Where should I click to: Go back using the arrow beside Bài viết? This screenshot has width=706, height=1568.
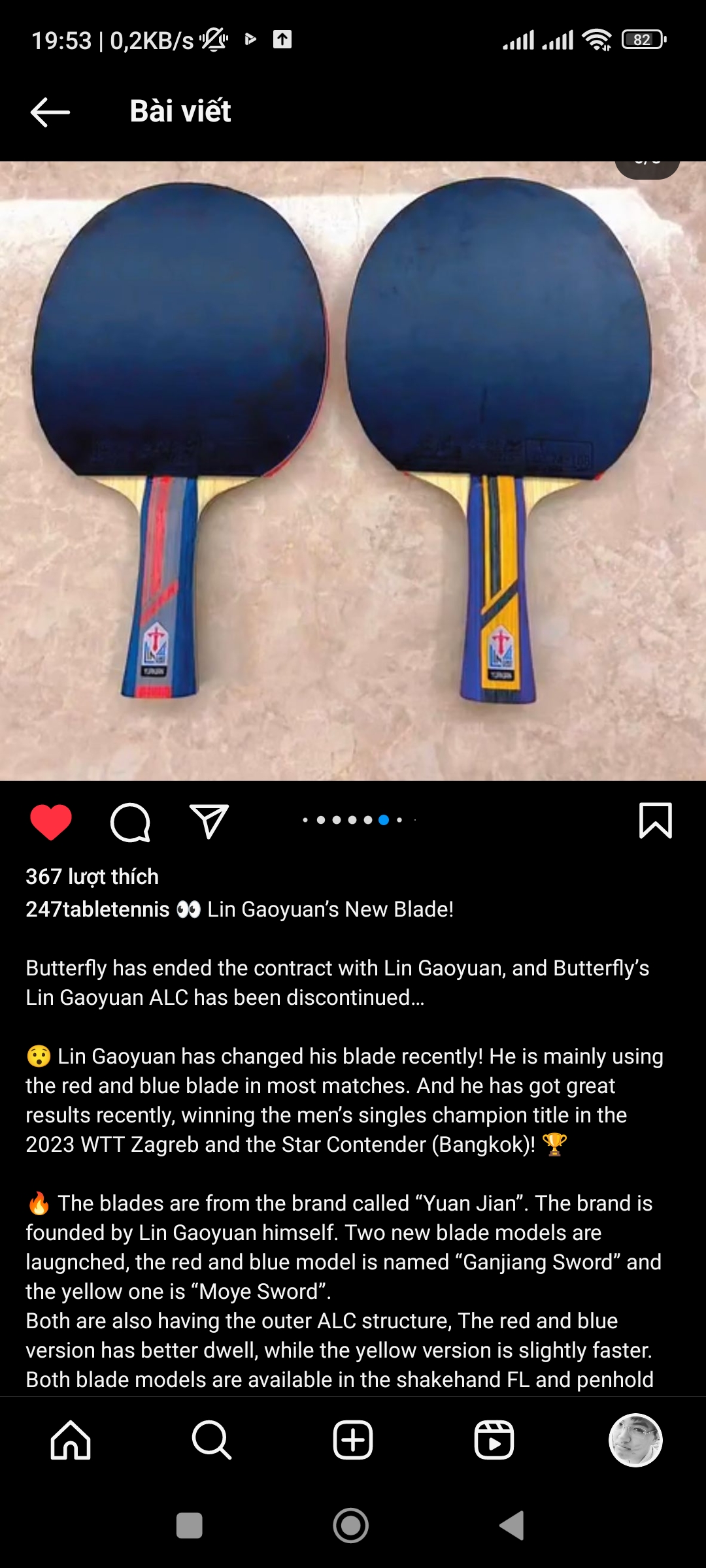click(x=50, y=112)
